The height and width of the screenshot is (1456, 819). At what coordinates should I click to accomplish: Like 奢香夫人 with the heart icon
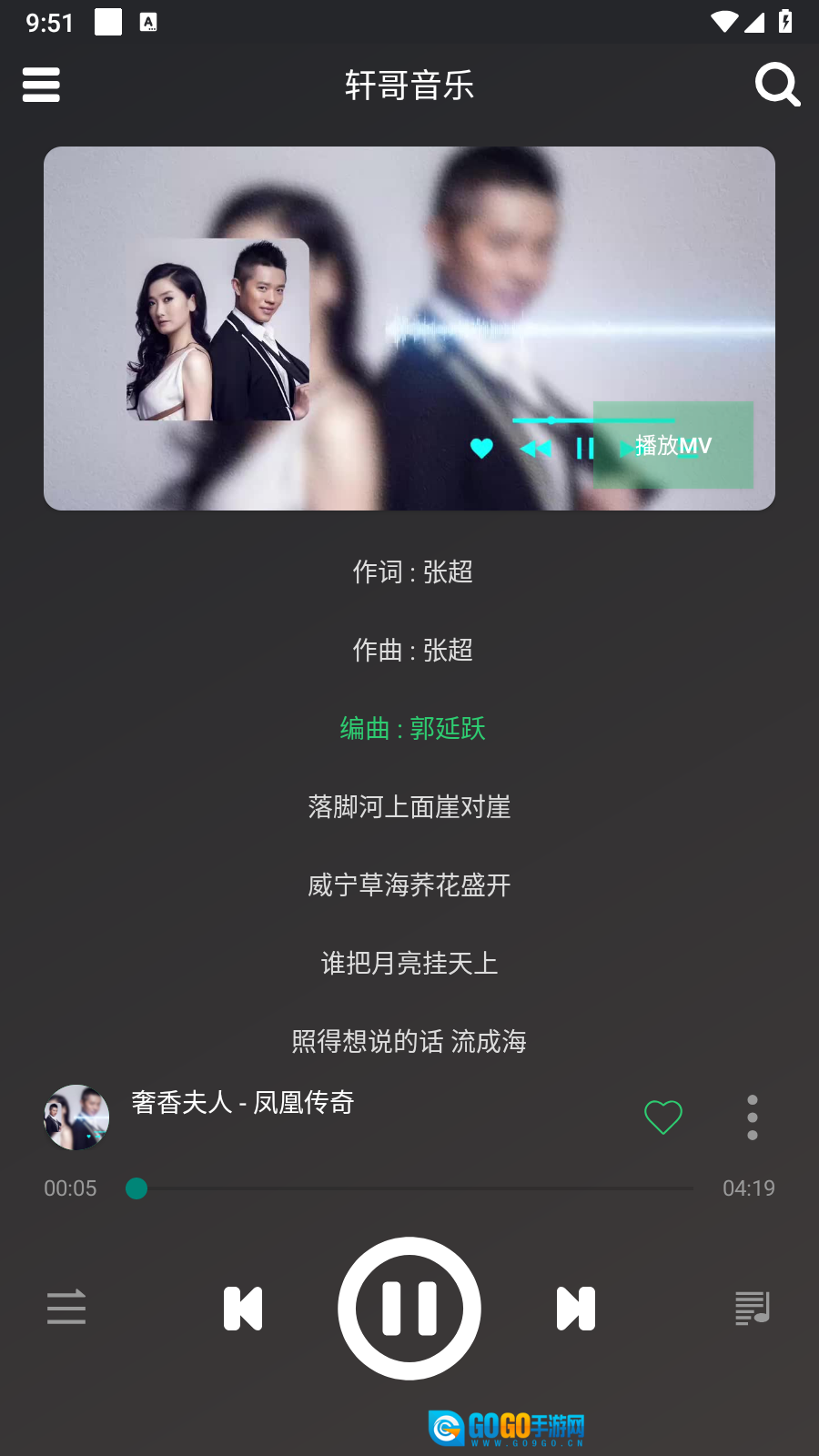(x=662, y=1117)
